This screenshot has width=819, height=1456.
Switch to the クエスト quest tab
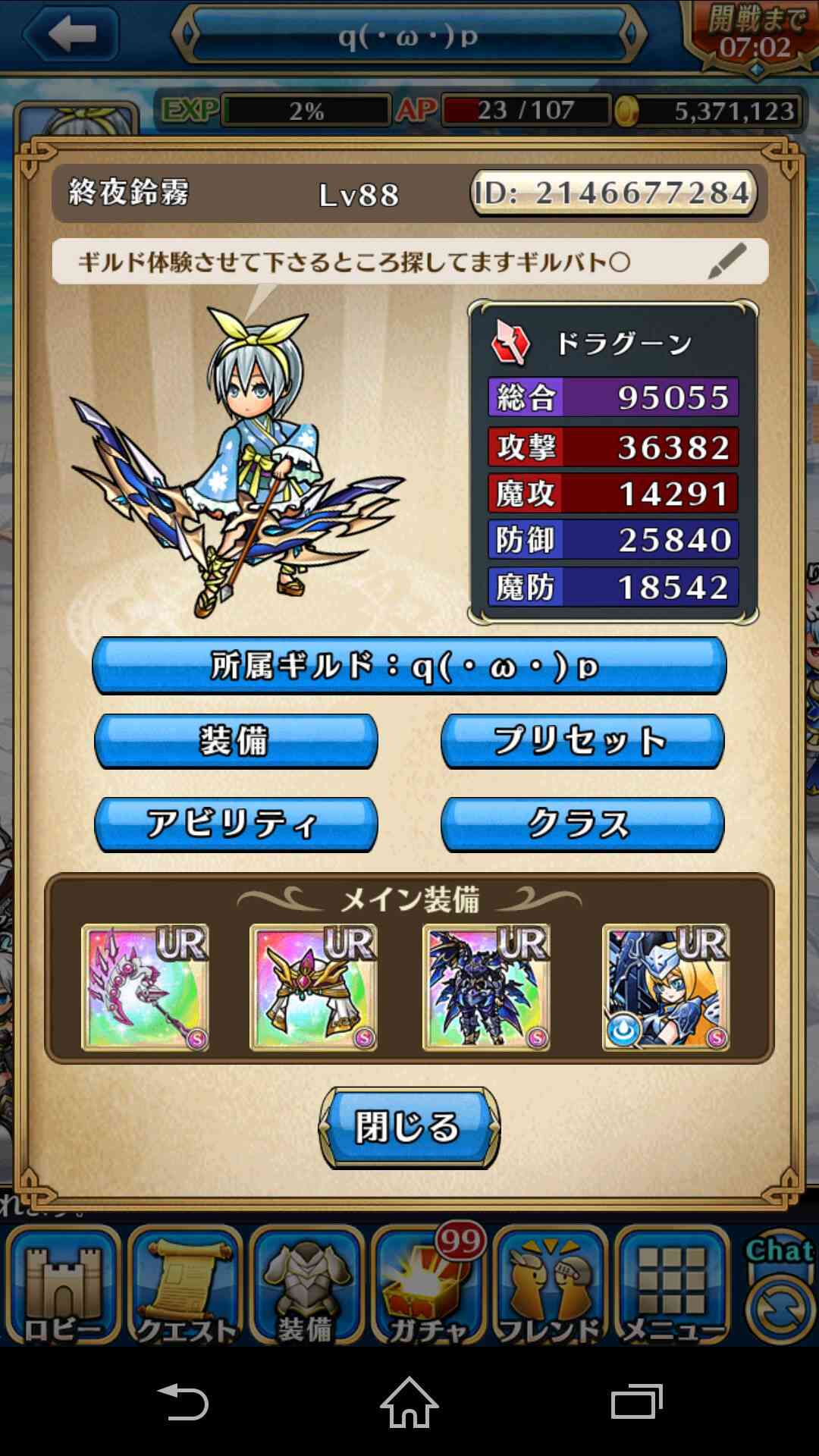pyautogui.click(x=184, y=1286)
